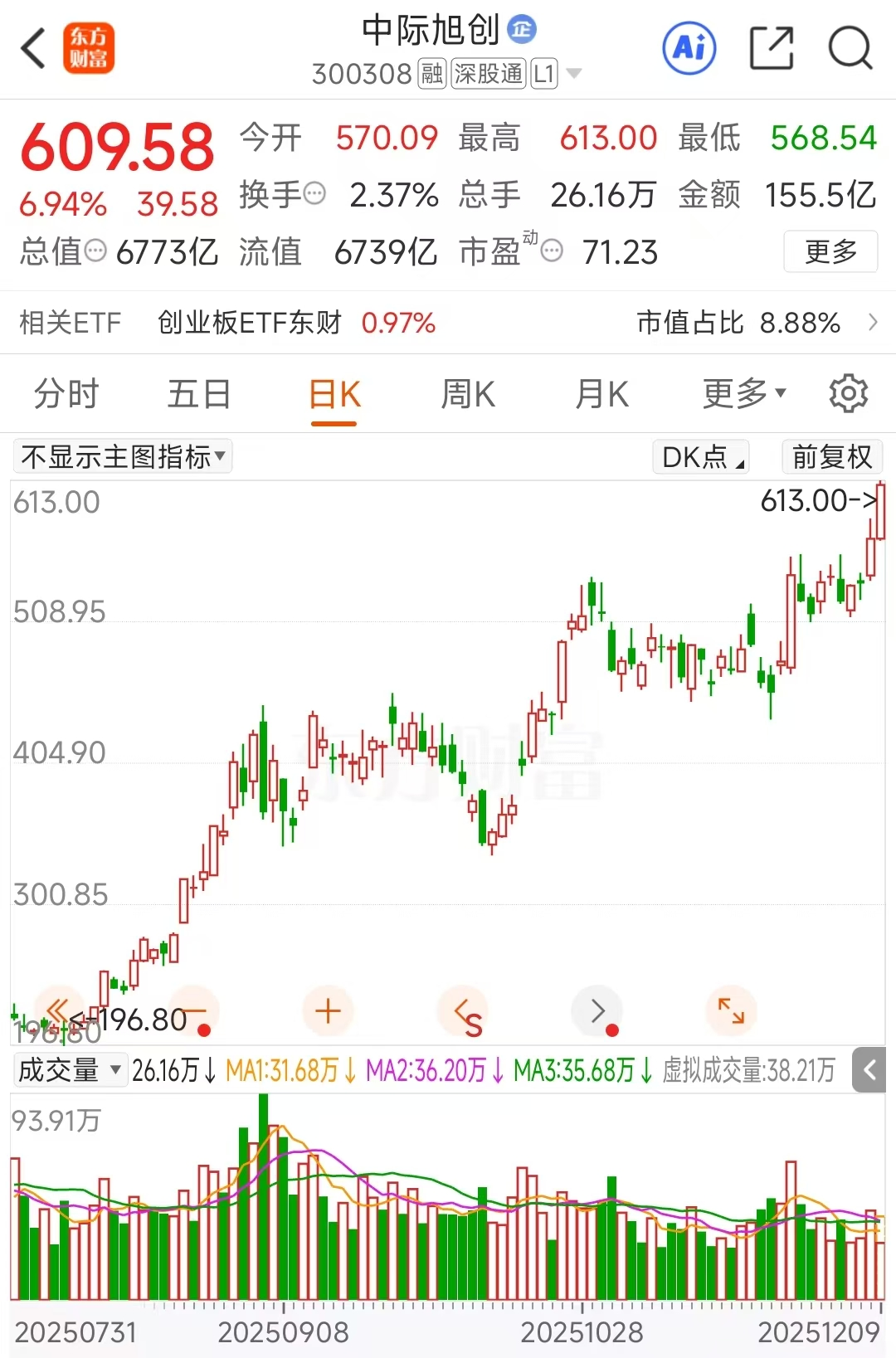Zoom out using the minus icon
Screen dimensions: 896x1358
pyautogui.click(x=193, y=1011)
